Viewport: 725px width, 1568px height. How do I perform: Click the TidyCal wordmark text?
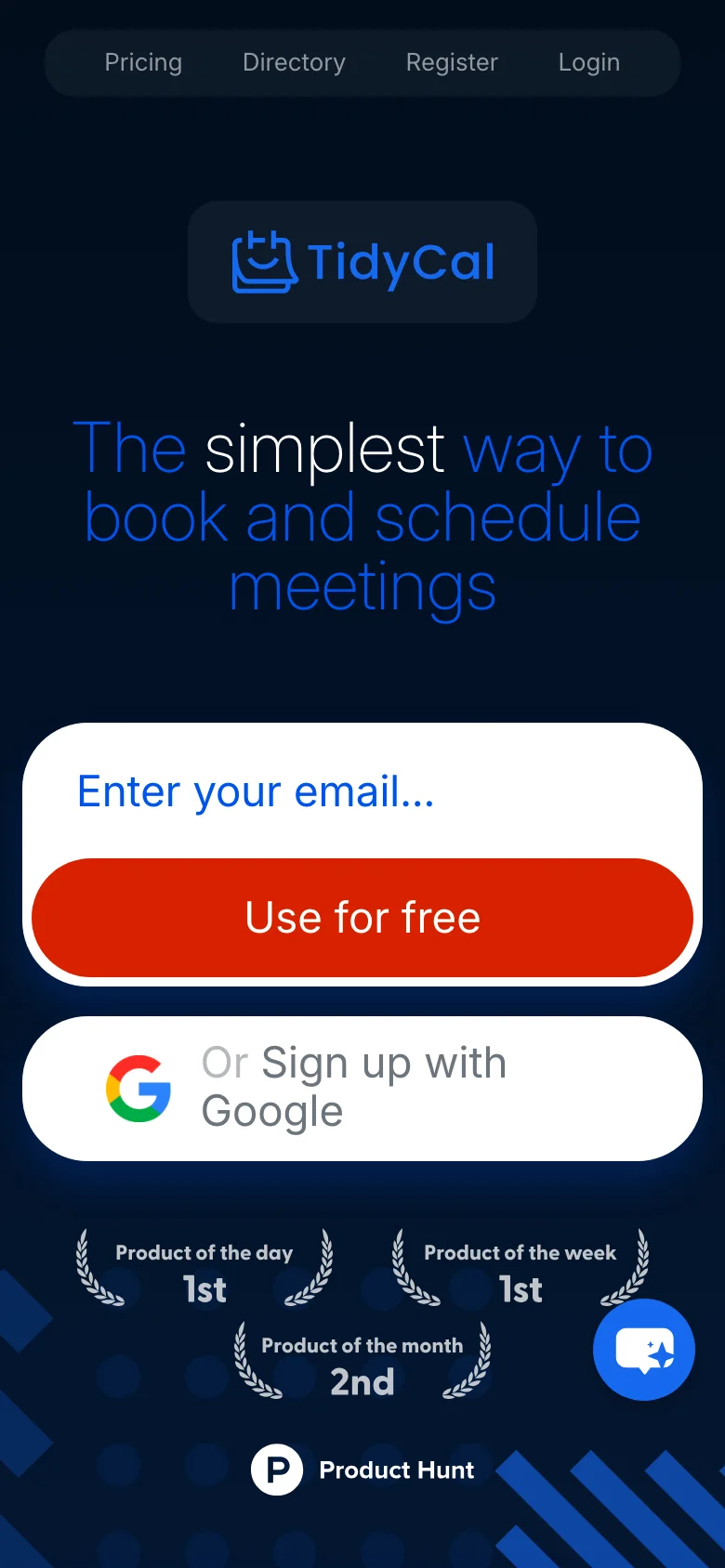[402, 261]
